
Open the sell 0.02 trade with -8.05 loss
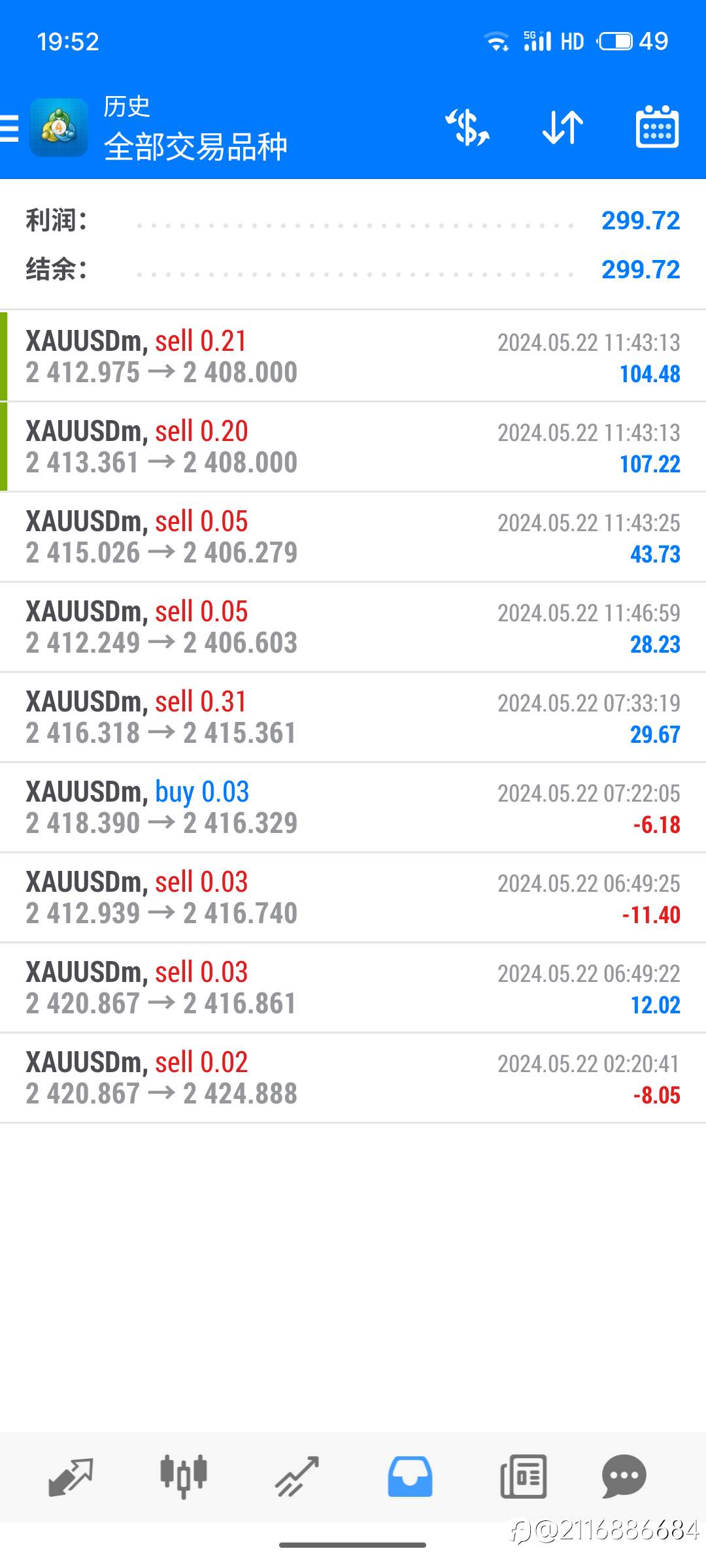tap(353, 1078)
